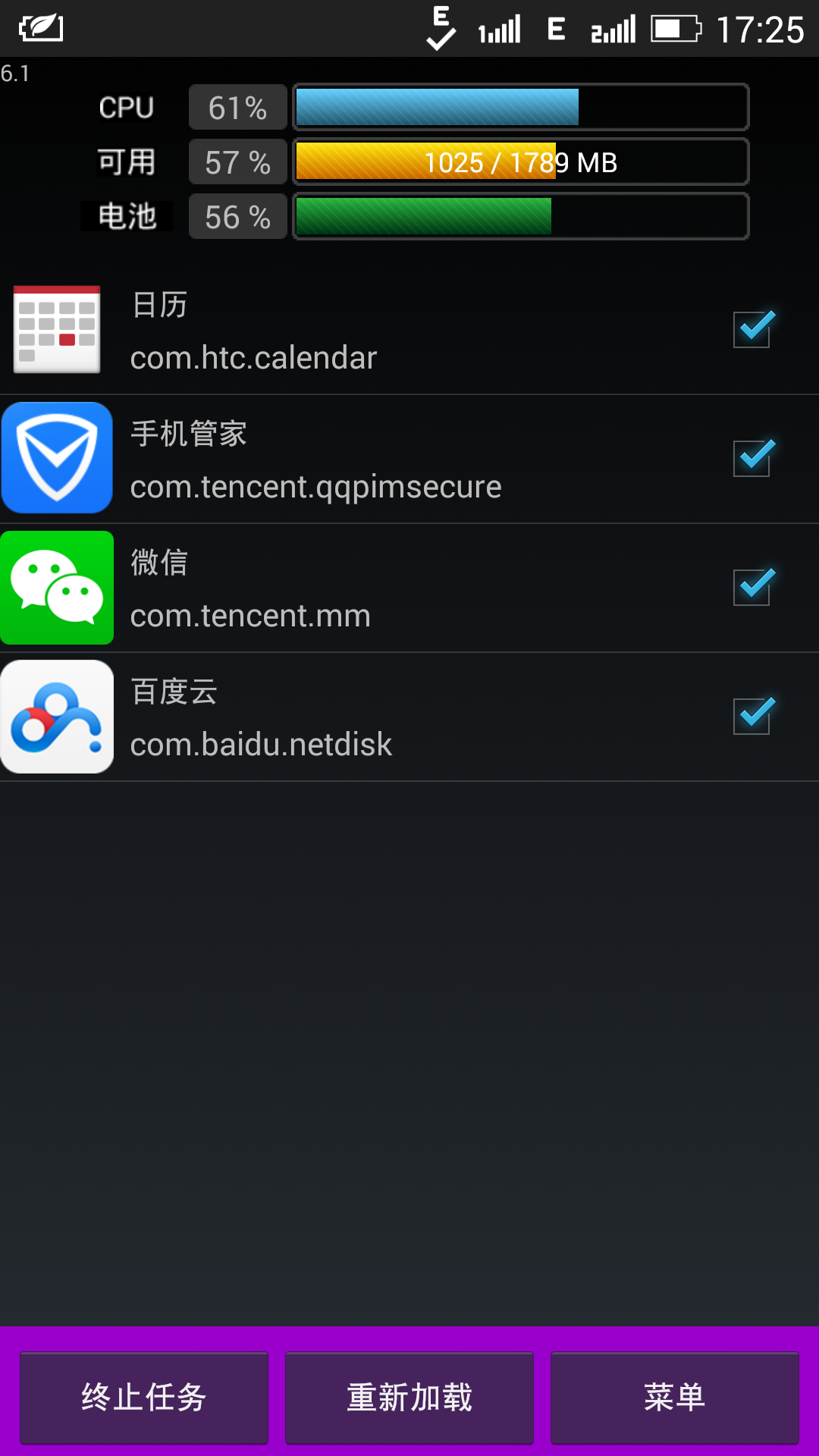
Task: Uncheck the 百度云 checkbox
Action: click(x=752, y=716)
